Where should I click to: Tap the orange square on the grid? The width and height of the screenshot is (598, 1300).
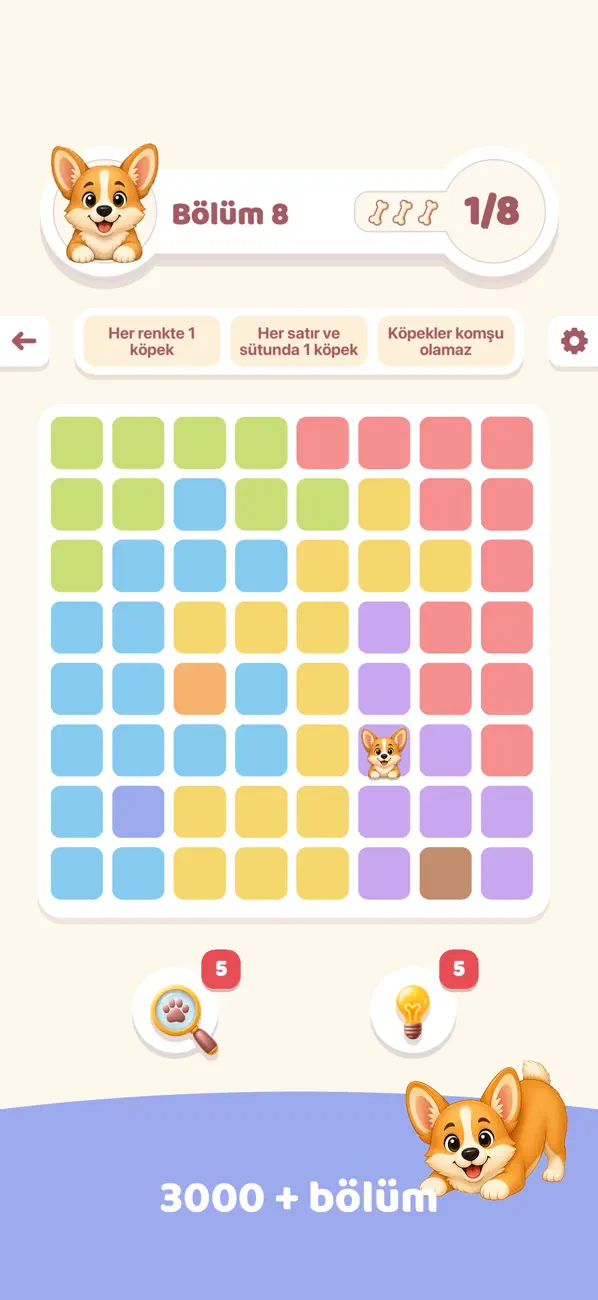(200, 689)
